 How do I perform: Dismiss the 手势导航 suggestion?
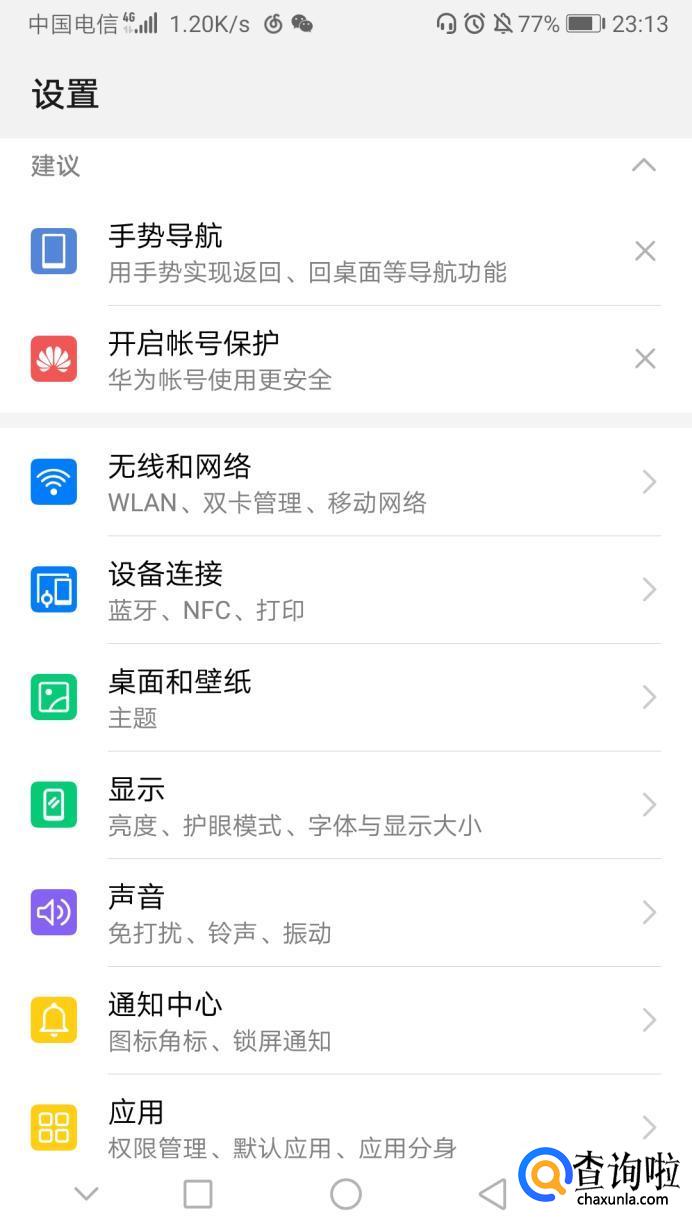(645, 251)
